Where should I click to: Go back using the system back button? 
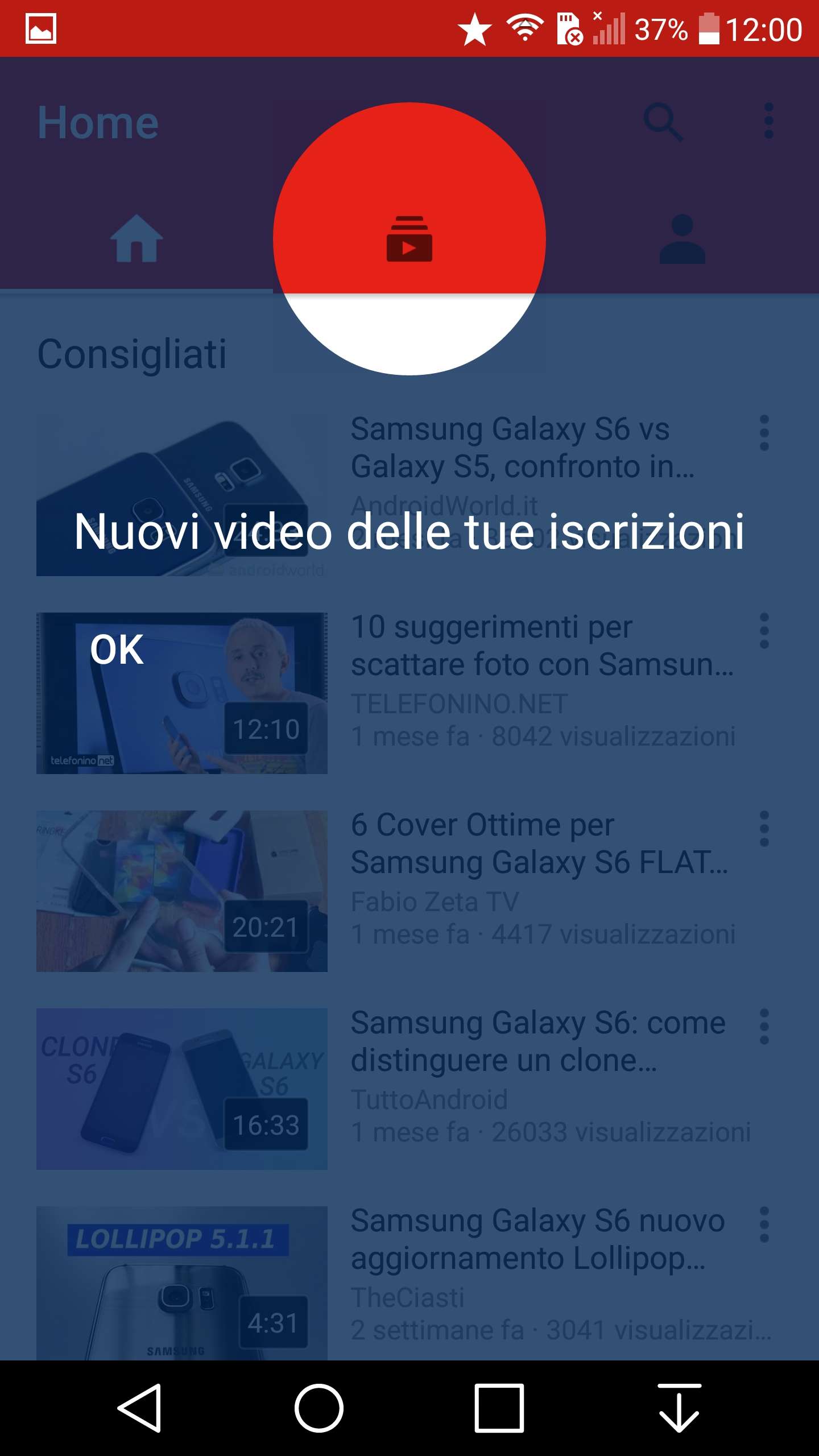[x=139, y=1408]
